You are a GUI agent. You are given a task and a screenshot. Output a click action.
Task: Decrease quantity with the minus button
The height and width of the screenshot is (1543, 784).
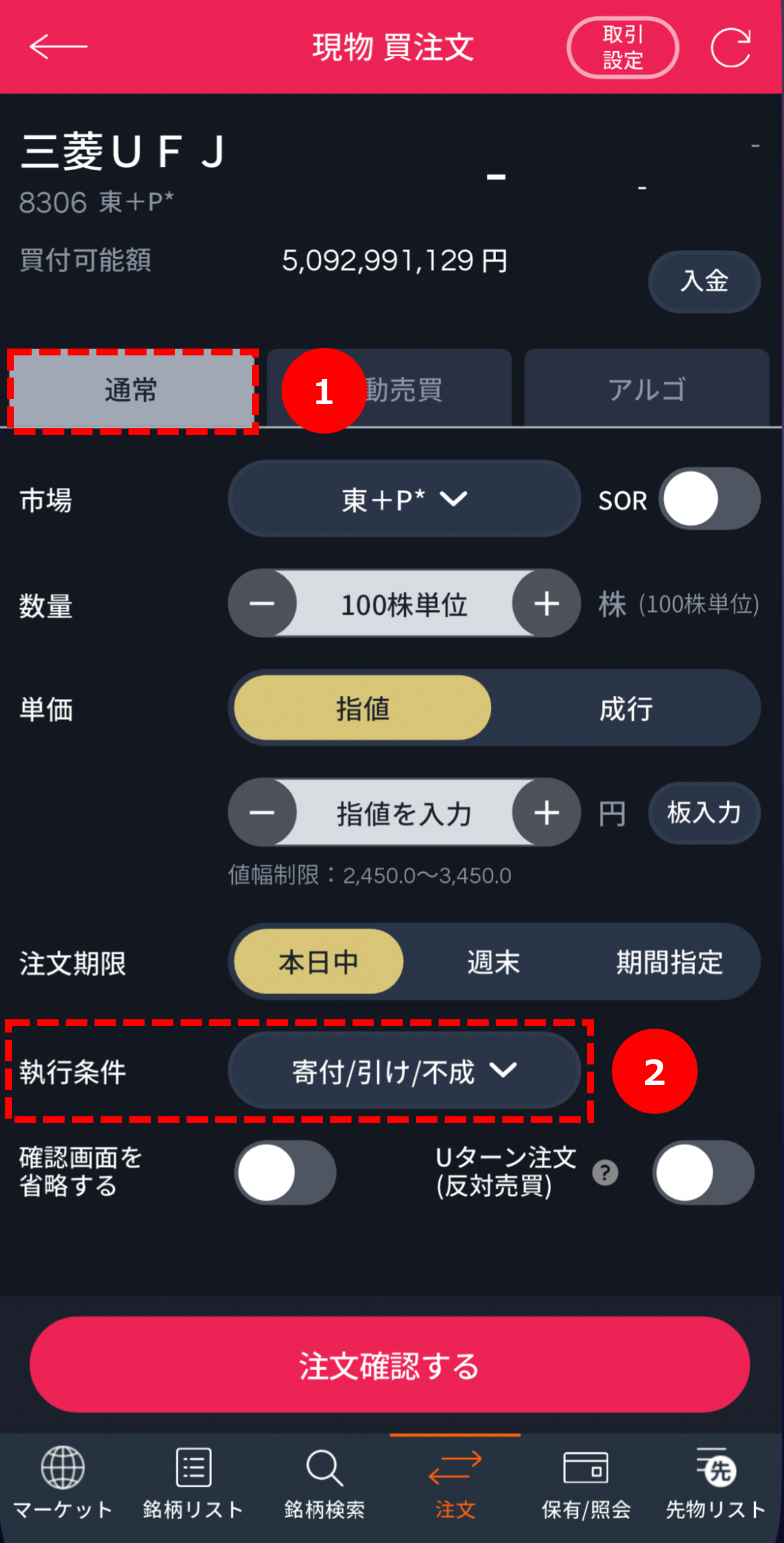[262, 604]
